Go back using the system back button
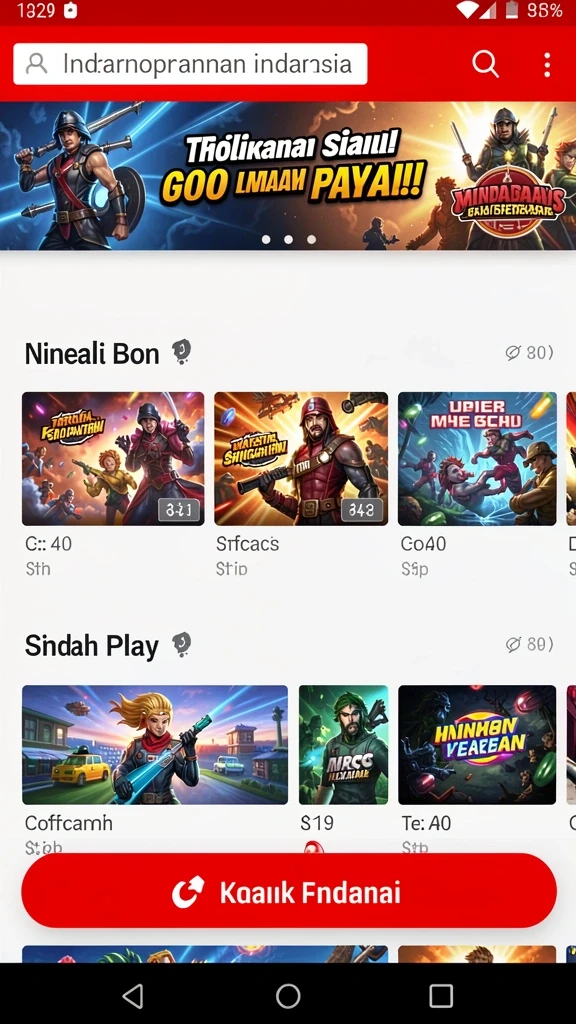Screen dimensions: 576x1024 point(133,996)
